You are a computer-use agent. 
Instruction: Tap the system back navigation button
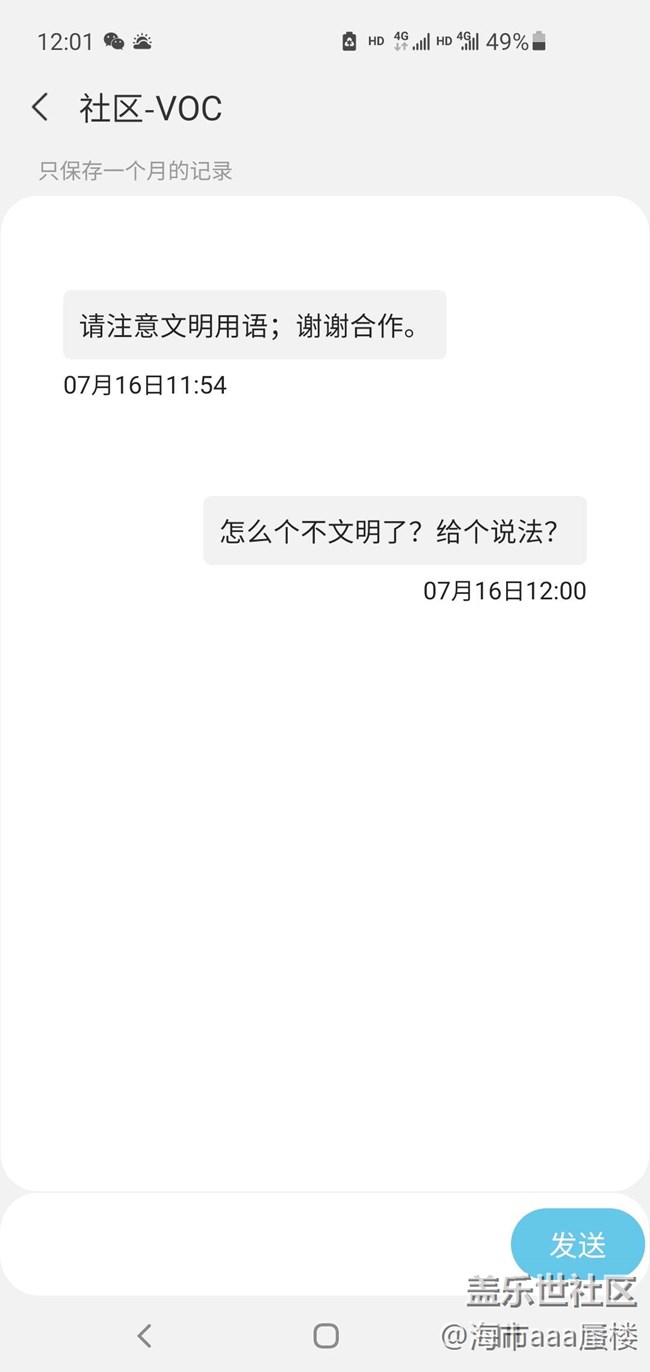coord(144,1335)
